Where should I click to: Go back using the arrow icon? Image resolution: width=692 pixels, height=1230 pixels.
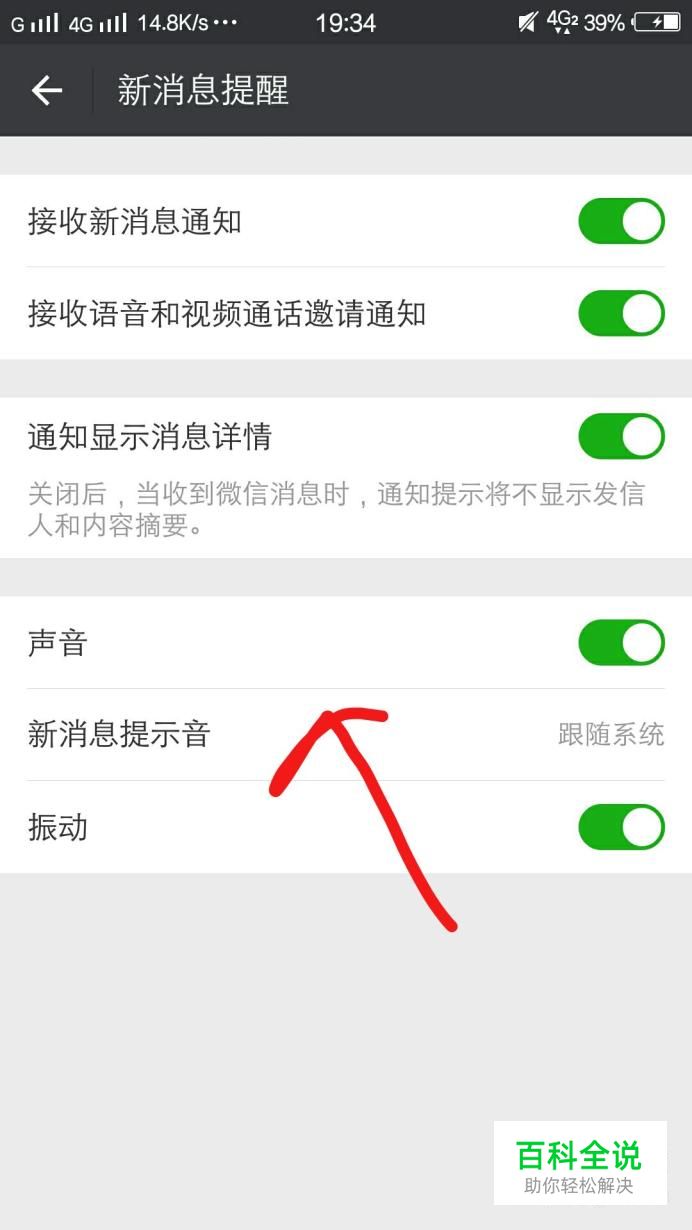tap(47, 91)
